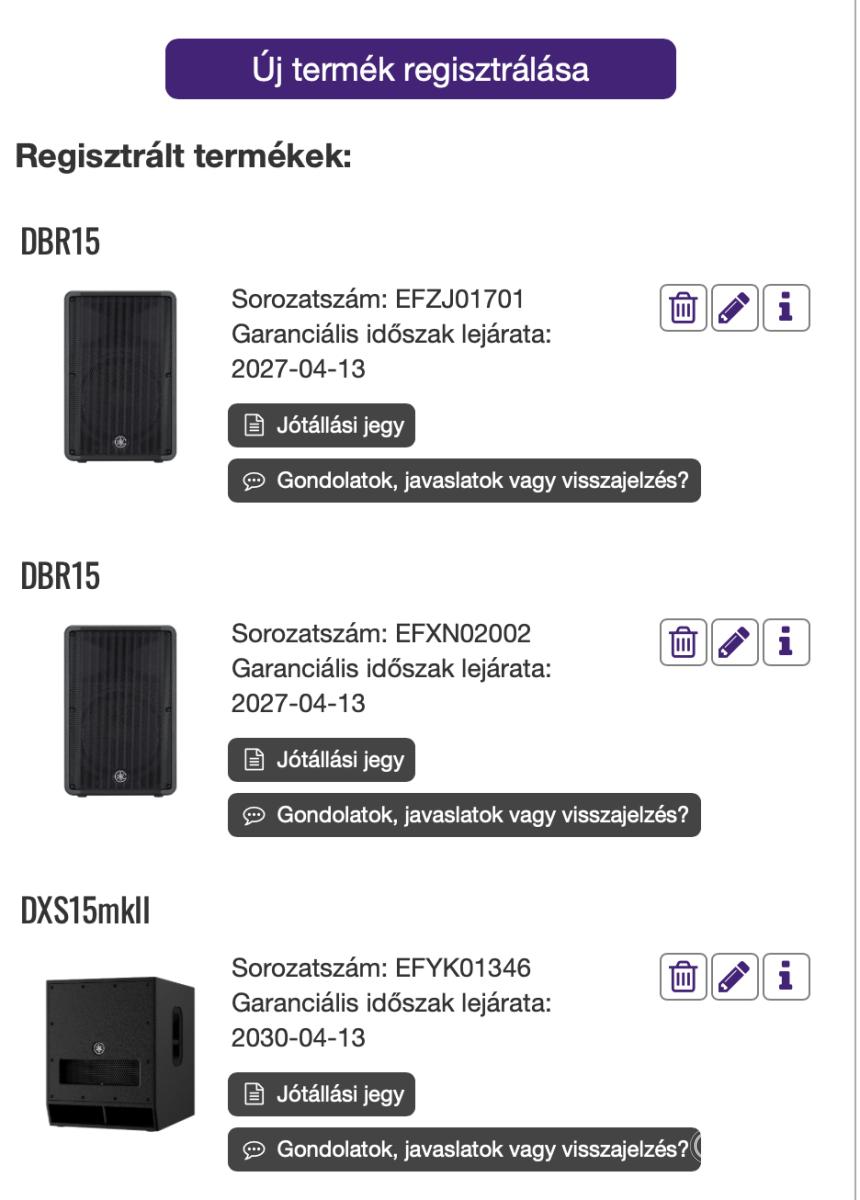Delete the product with serial EFXN02002
The height and width of the screenshot is (1200, 860).
pos(681,641)
